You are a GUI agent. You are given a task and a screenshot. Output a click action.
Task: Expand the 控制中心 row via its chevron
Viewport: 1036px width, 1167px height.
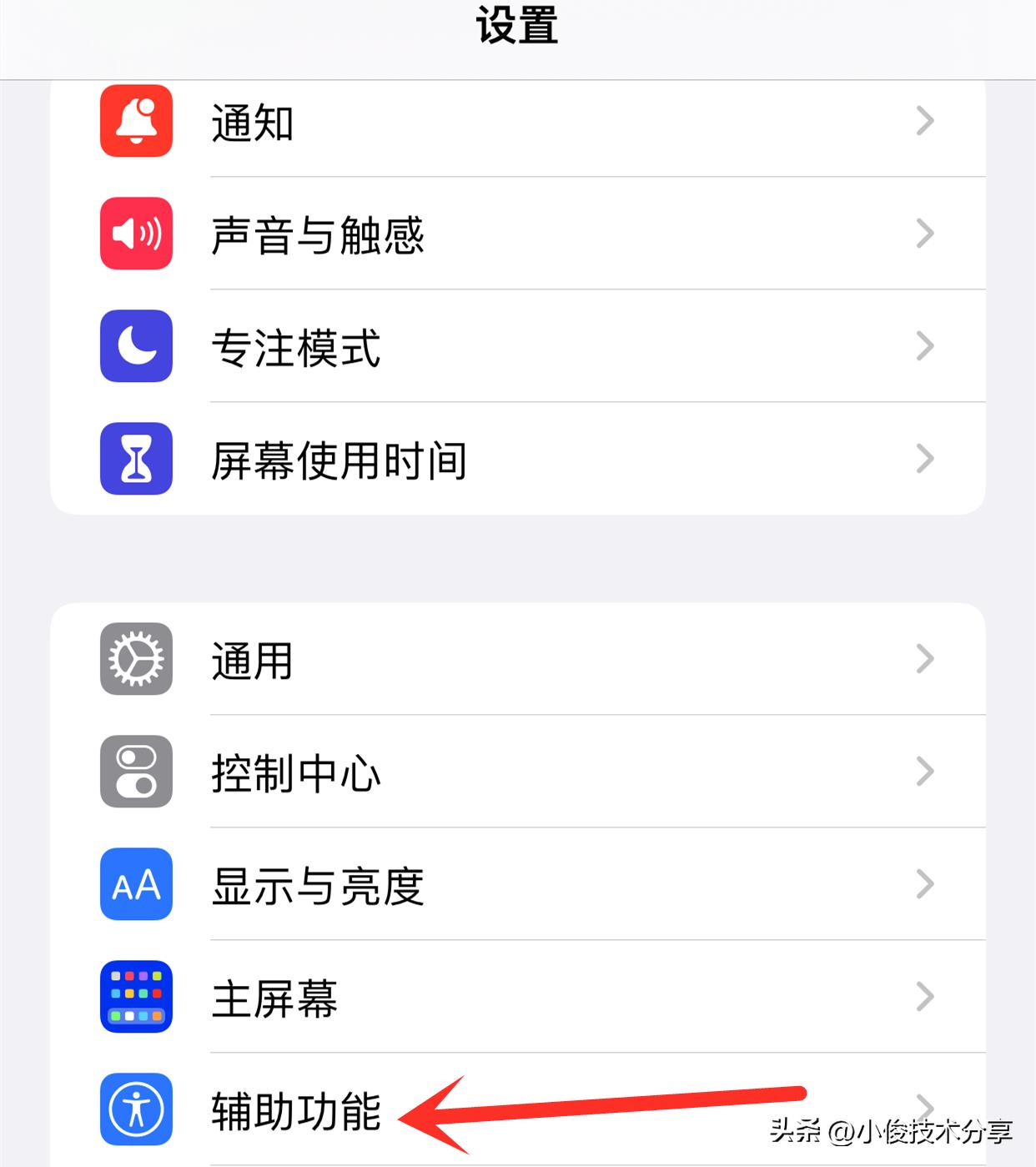pyautogui.click(x=924, y=772)
